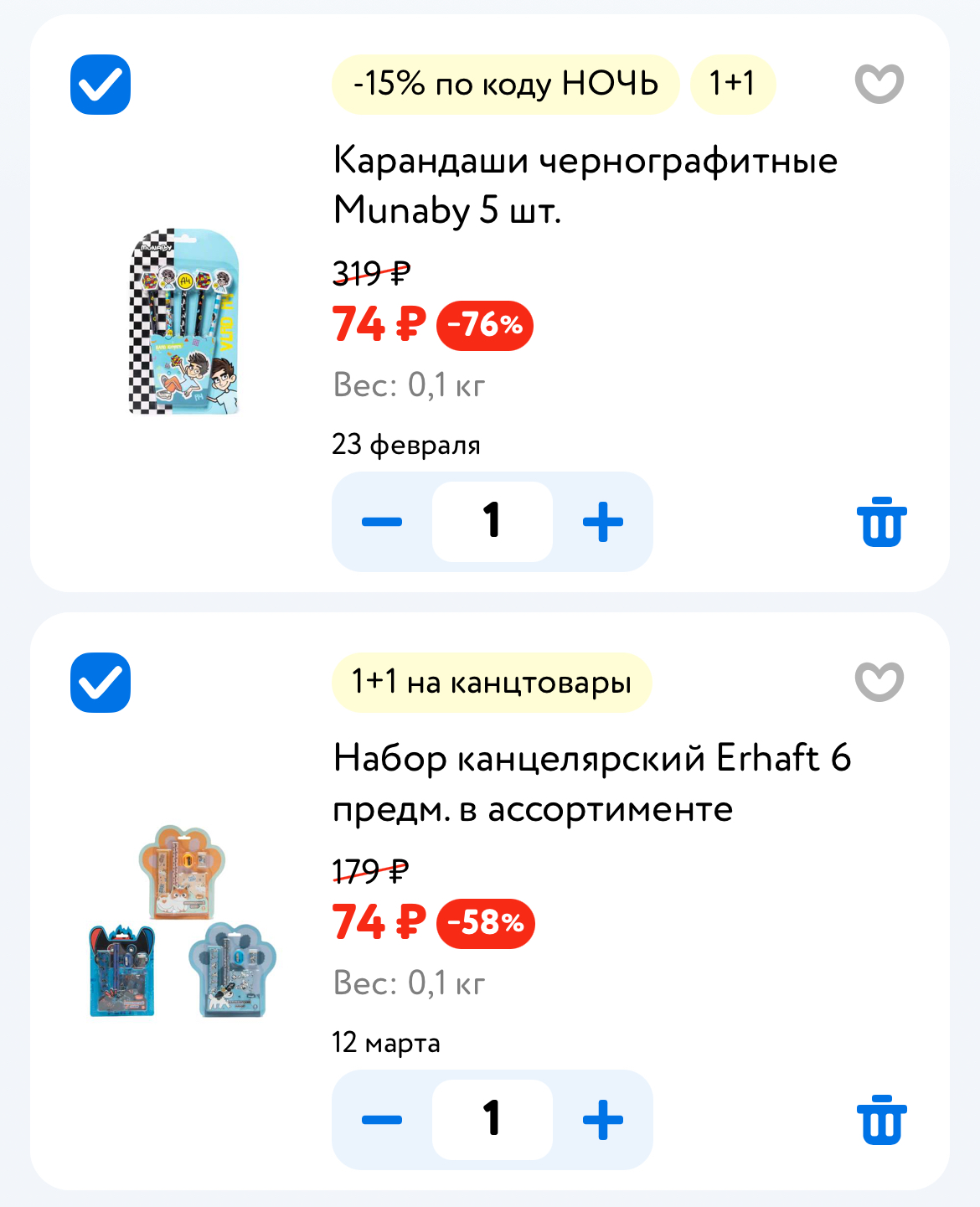Image resolution: width=980 pixels, height=1207 pixels.
Task: Increase quantity of Munaby pencils
Action: (x=603, y=522)
